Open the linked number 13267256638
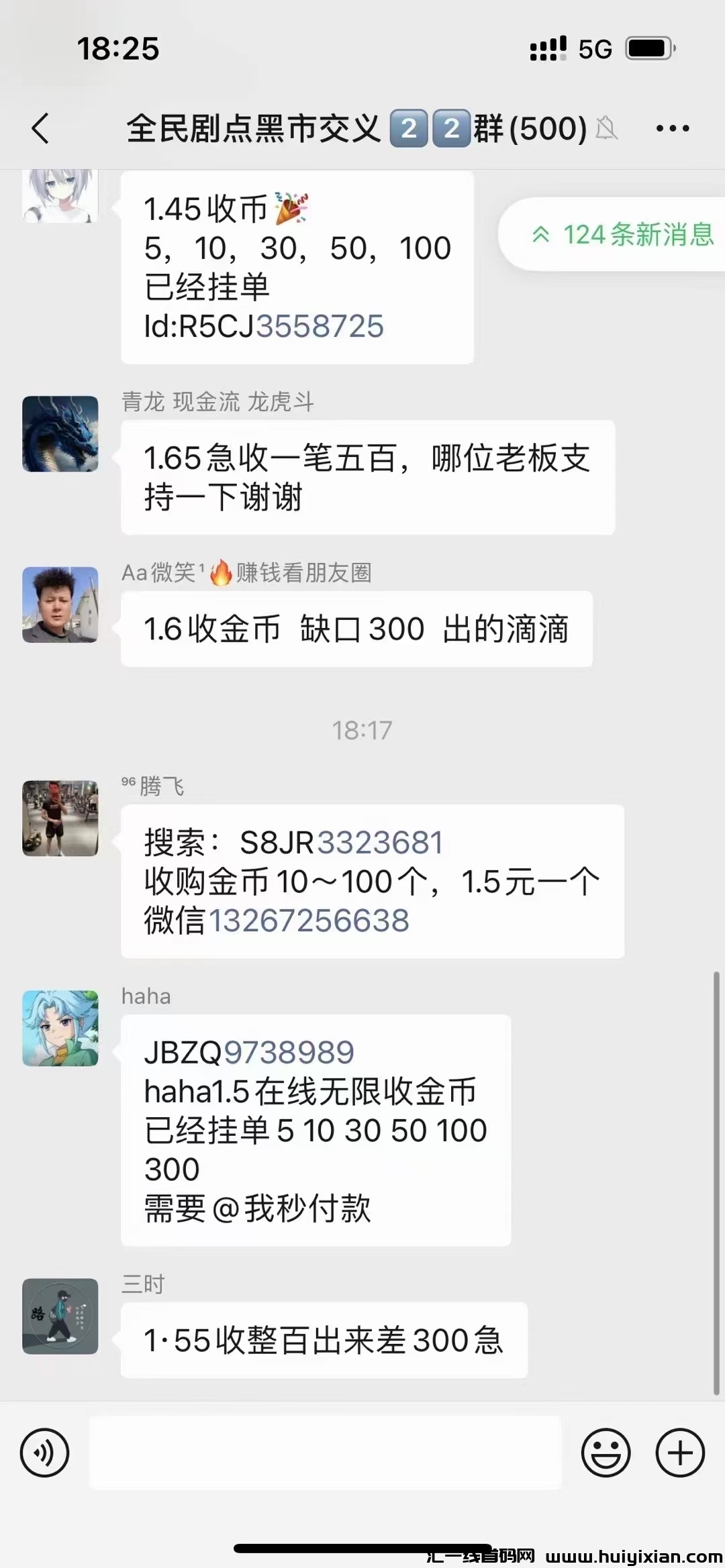Screen dimensions: 725x1568 [x=309, y=921]
